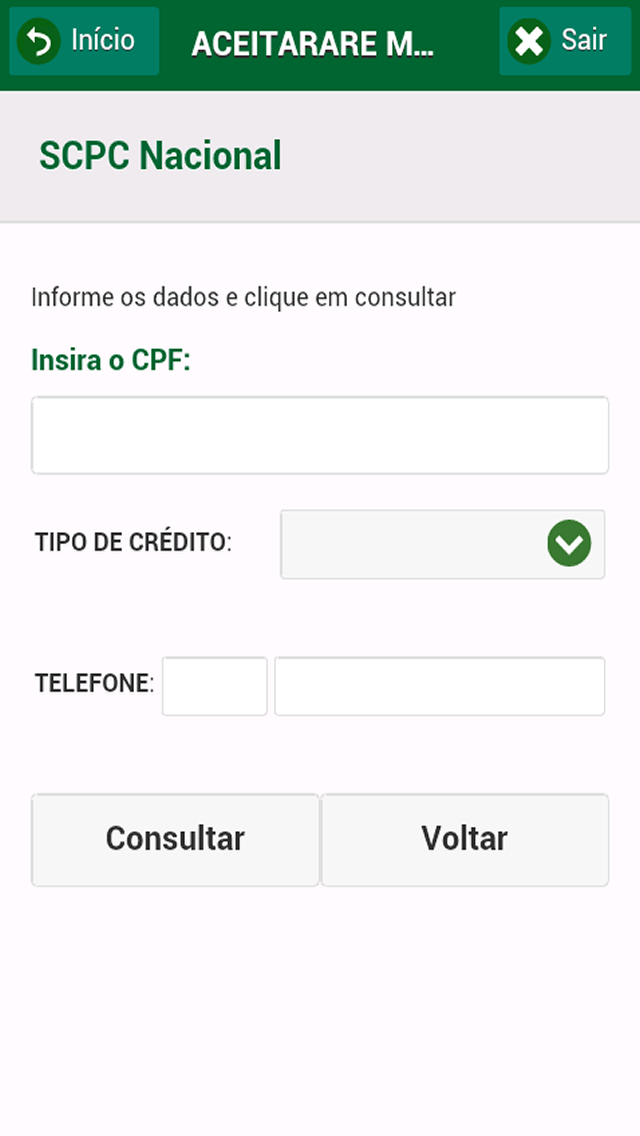Select the telephone area code field

pyautogui.click(x=215, y=686)
